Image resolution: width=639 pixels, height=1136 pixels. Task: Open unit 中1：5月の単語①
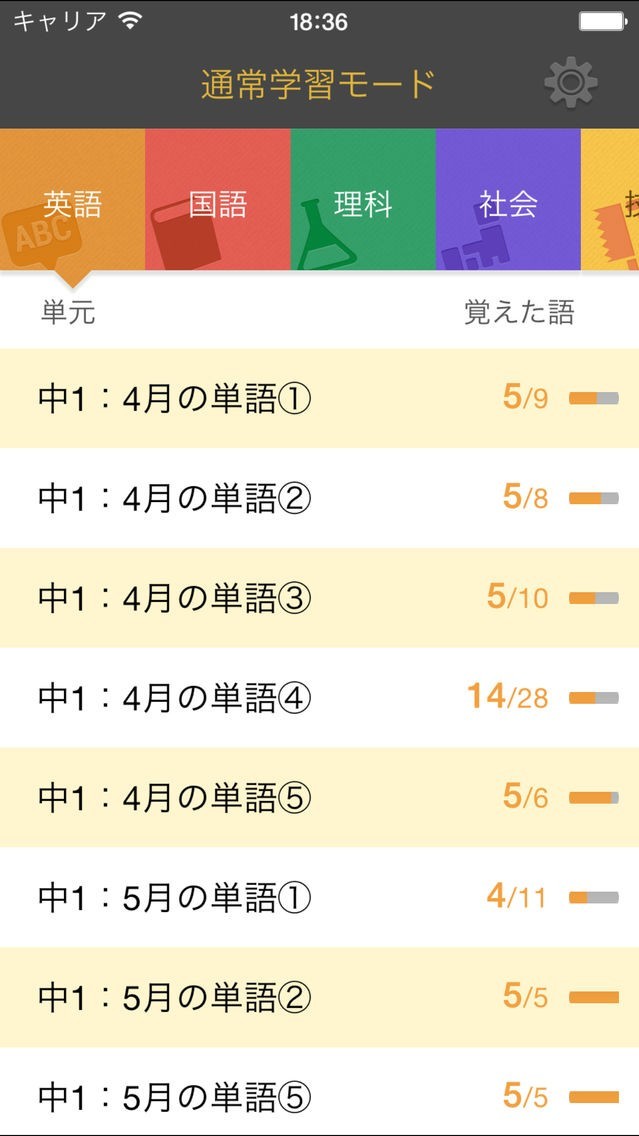(319, 897)
